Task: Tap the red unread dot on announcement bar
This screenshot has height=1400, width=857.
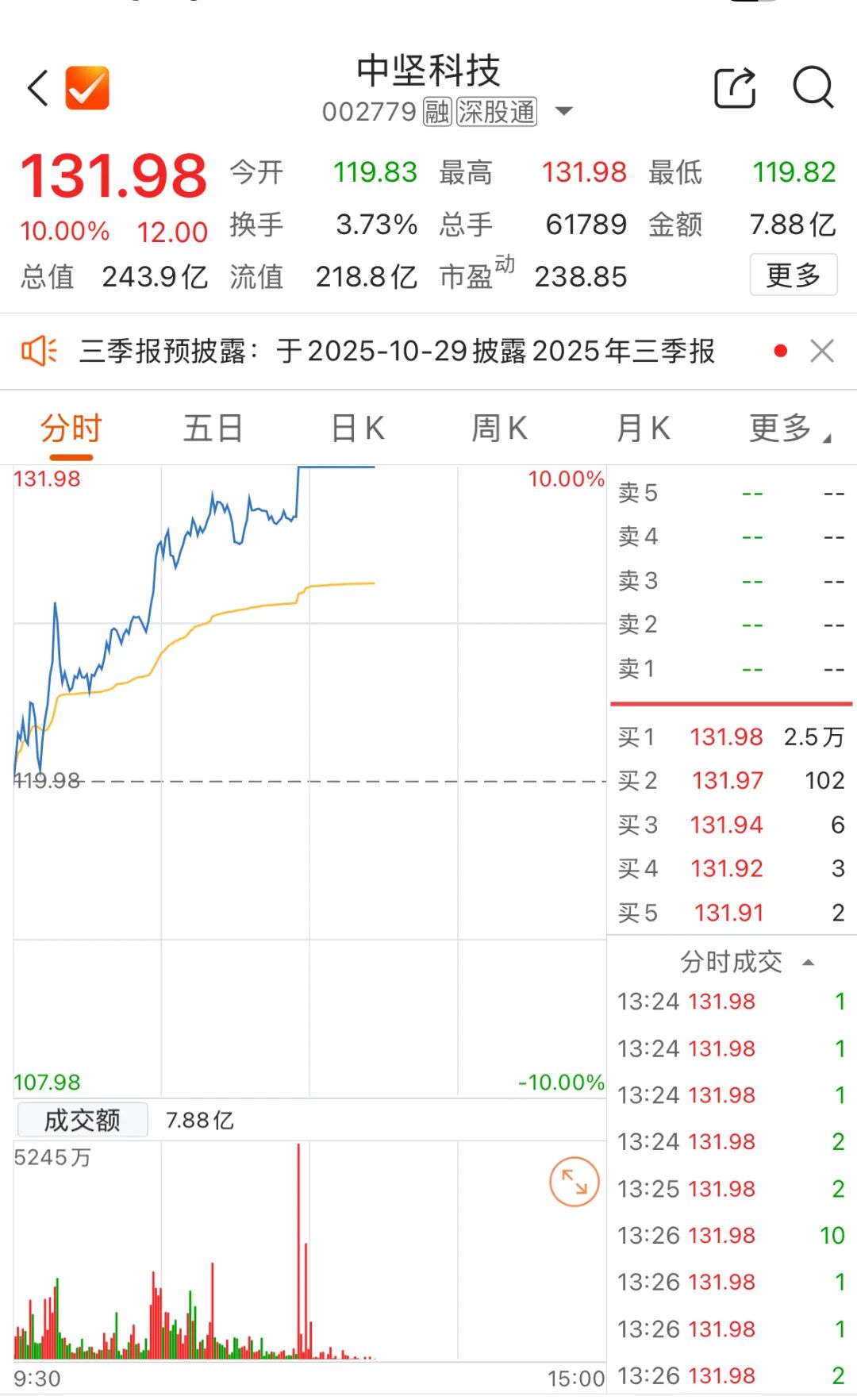Action: pos(780,350)
